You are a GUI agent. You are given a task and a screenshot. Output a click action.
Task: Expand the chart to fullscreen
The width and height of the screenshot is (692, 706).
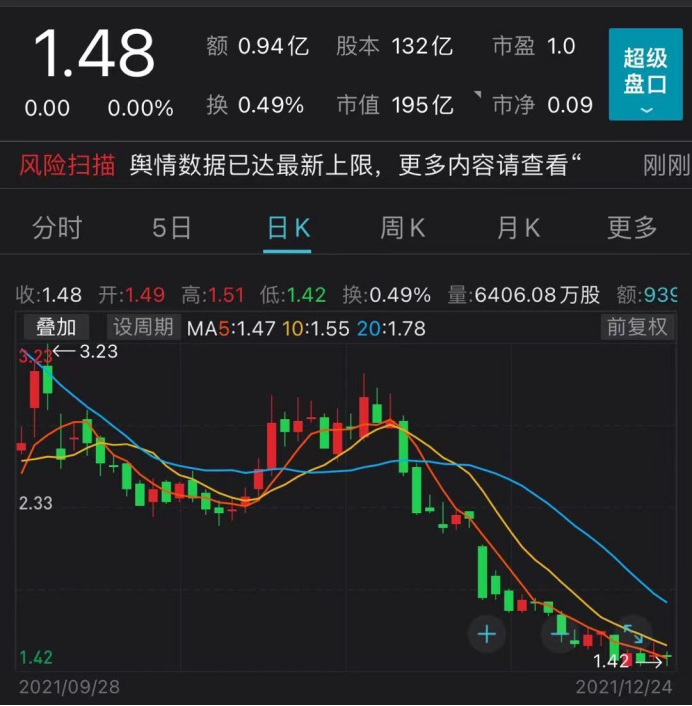pyautogui.click(x=634, y=632)
